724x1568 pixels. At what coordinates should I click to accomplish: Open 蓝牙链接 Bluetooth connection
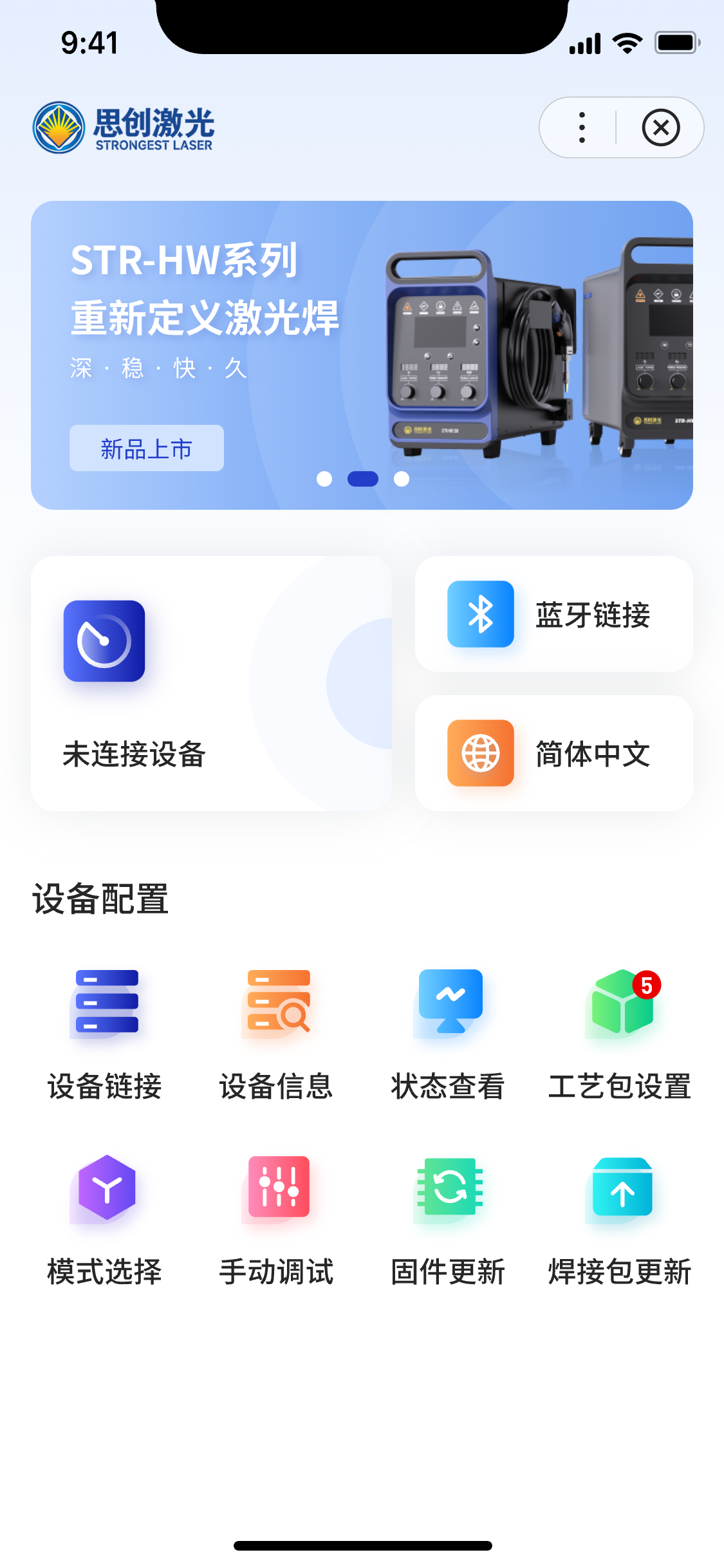553,614
